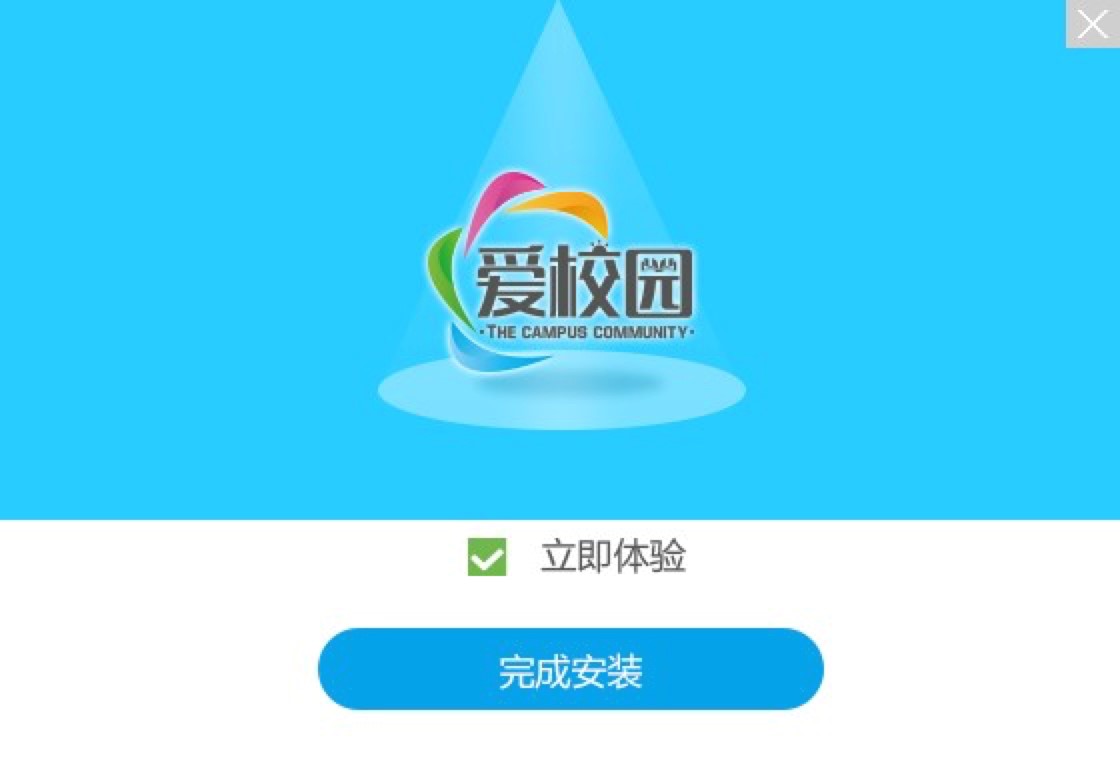Tap the 完成安装 button
Screen dimensions: 1120x780
pos(570,670)
